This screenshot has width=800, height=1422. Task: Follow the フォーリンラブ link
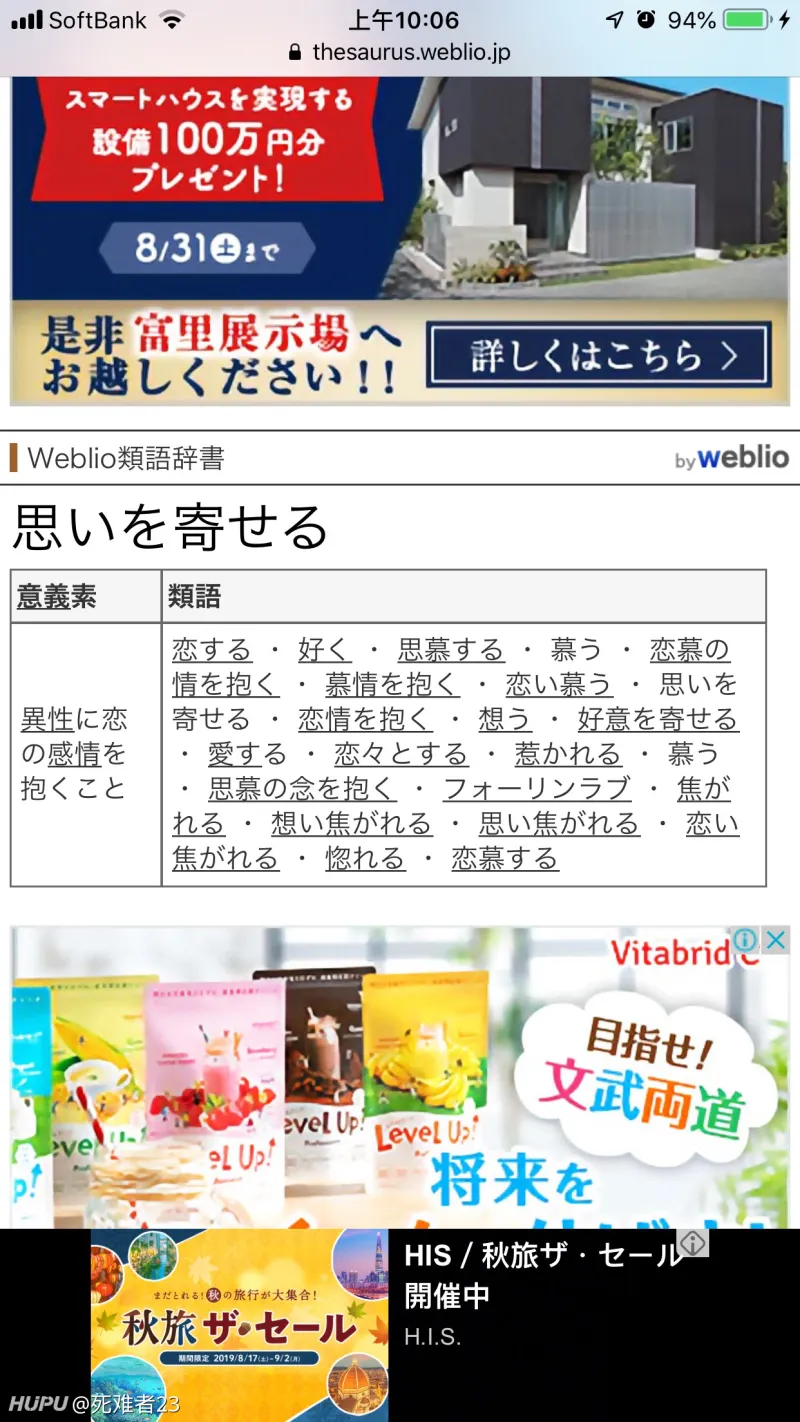pos(537,789)
